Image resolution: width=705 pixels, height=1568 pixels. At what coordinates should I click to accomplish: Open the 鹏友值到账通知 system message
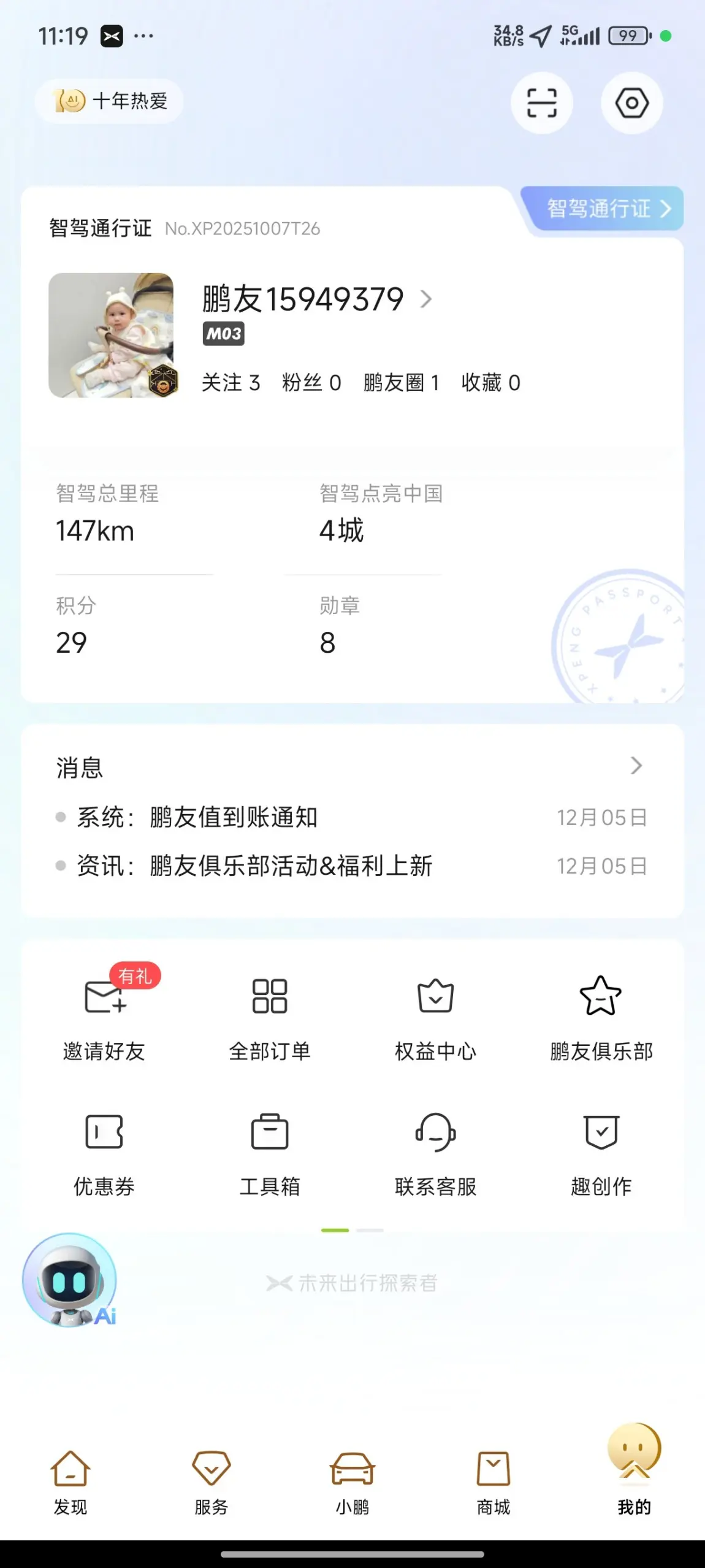[233, 817]
